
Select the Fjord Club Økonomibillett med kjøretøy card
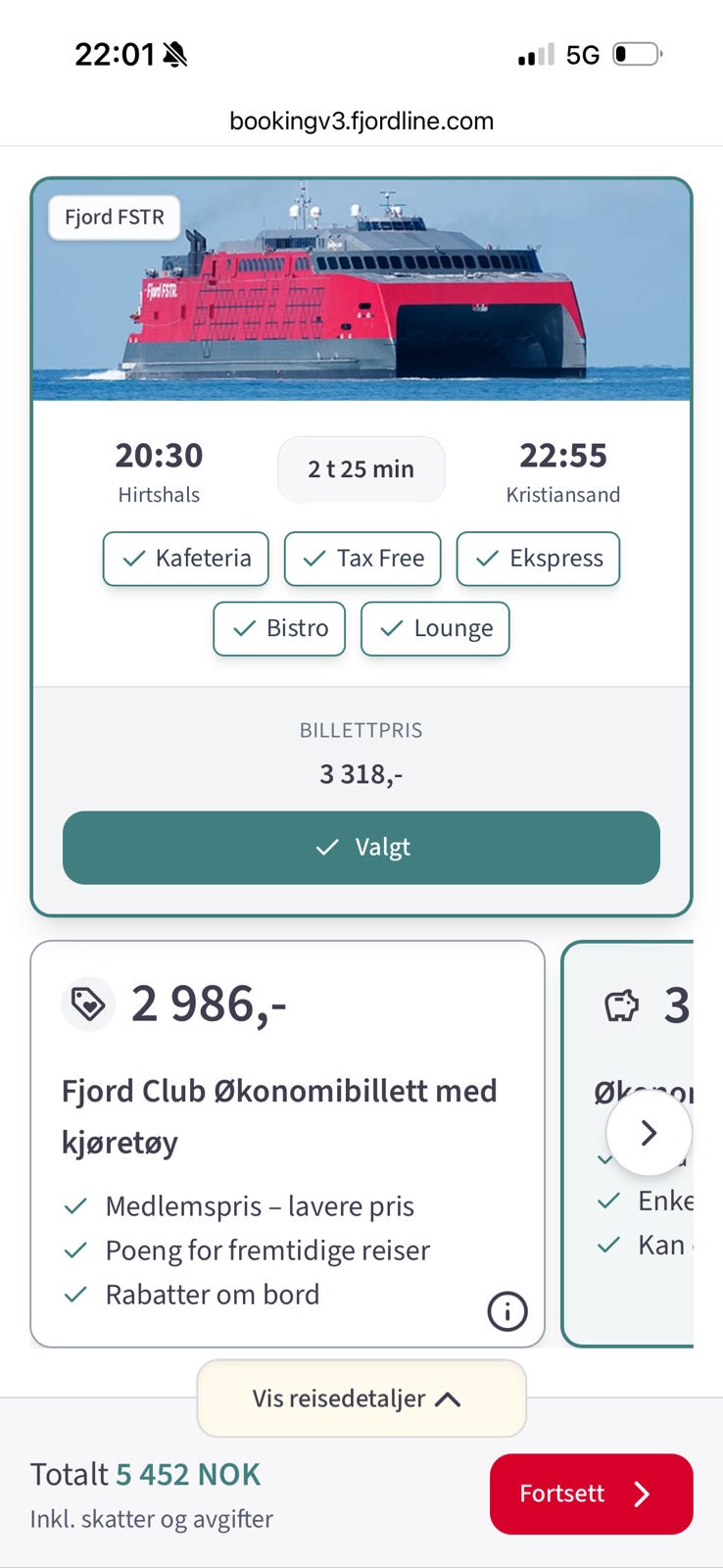pos(286,1117)
